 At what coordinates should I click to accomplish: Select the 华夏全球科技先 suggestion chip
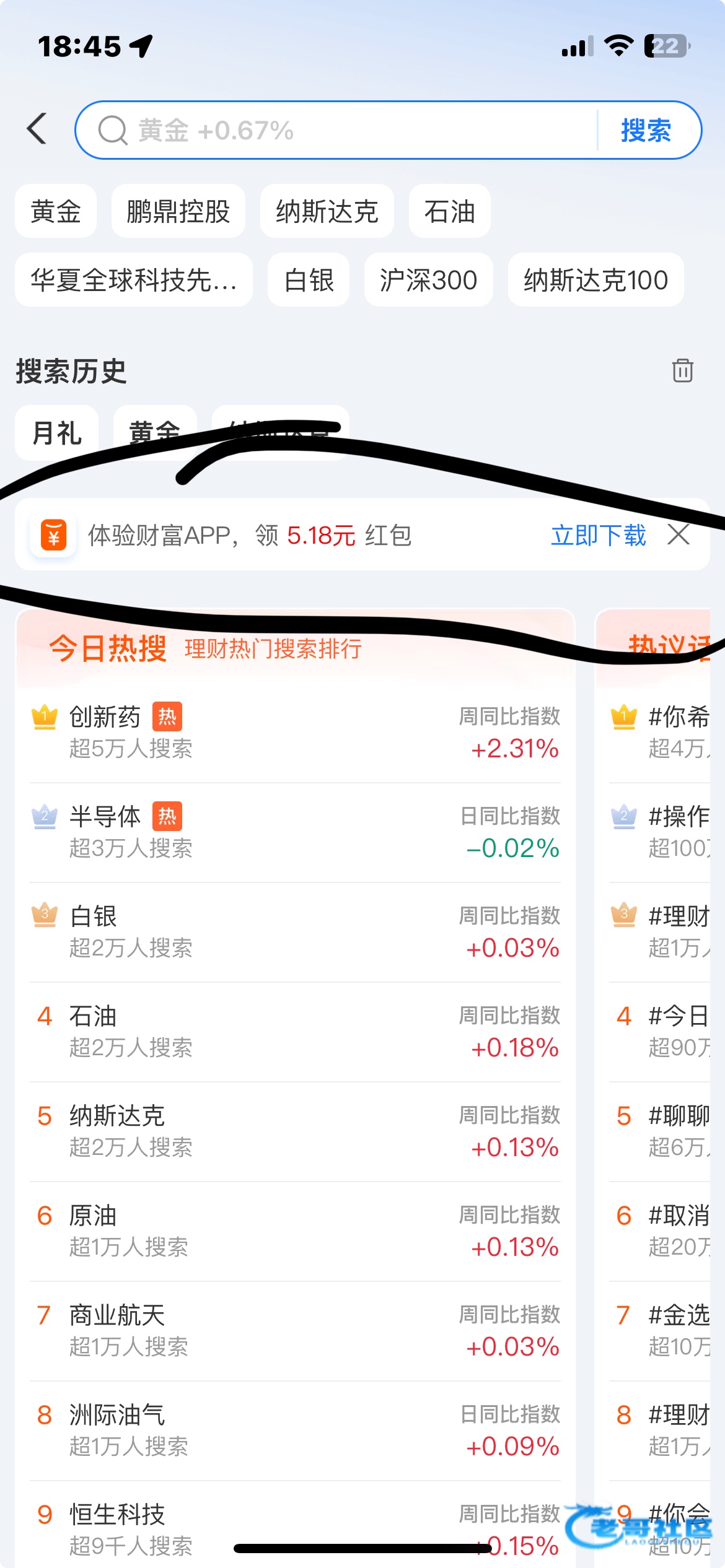point(134,280)
